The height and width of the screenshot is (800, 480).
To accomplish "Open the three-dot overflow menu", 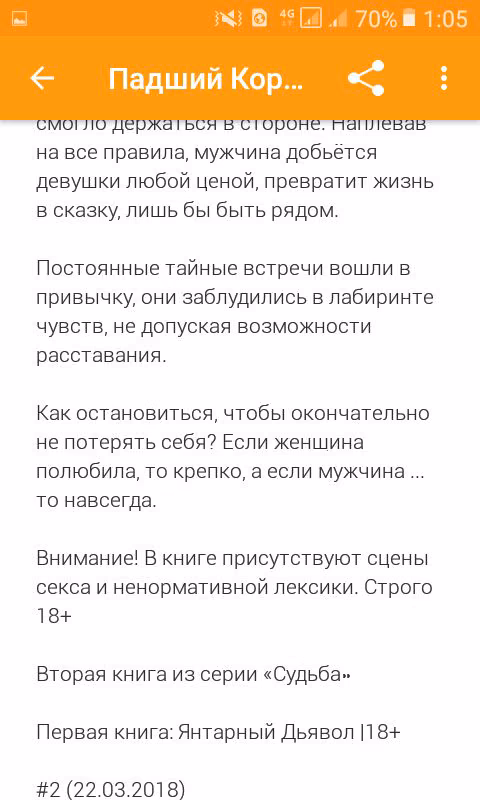I will coord(444,78).
